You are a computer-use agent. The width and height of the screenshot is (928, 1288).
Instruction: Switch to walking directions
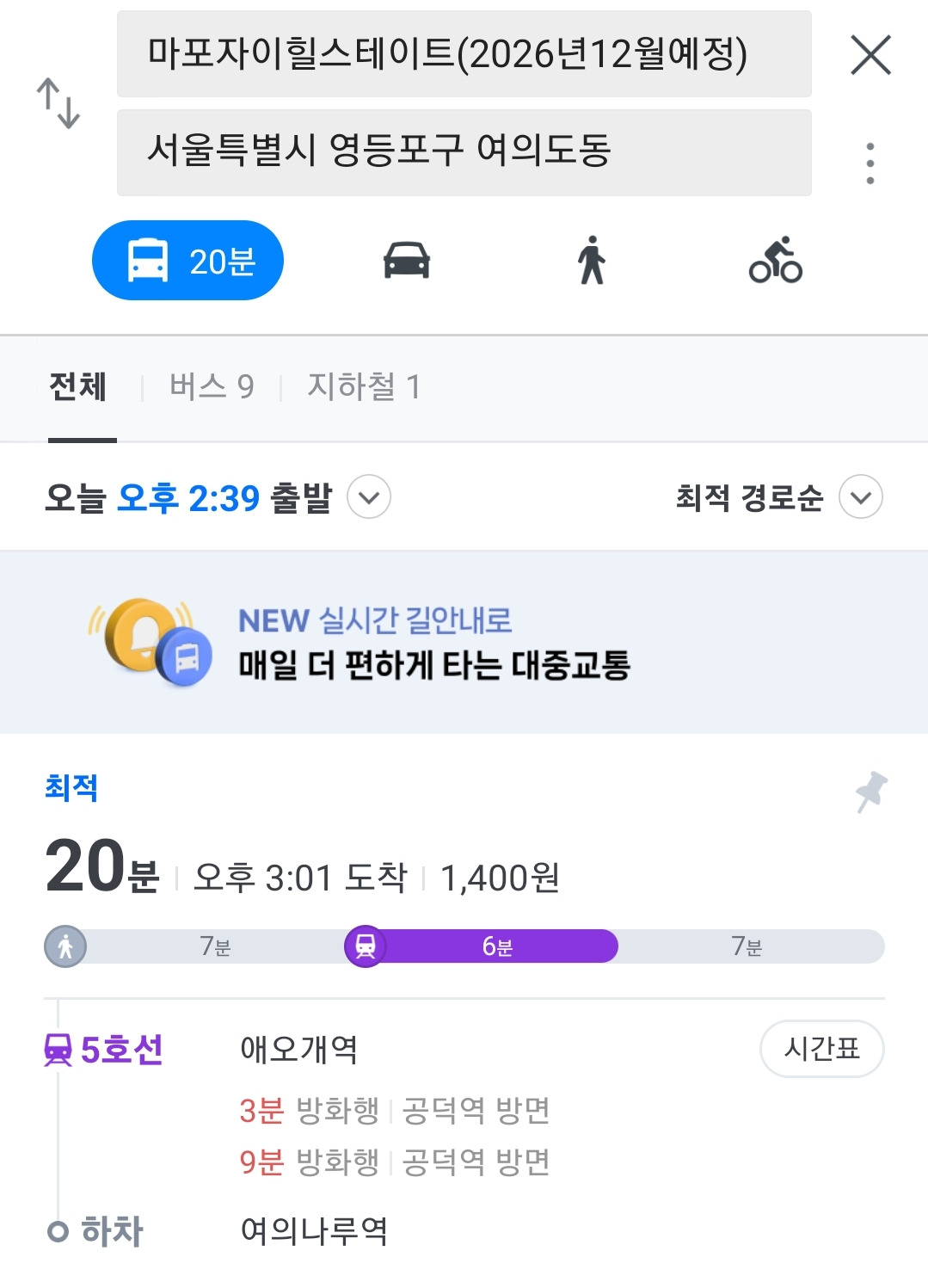[592, 260]
